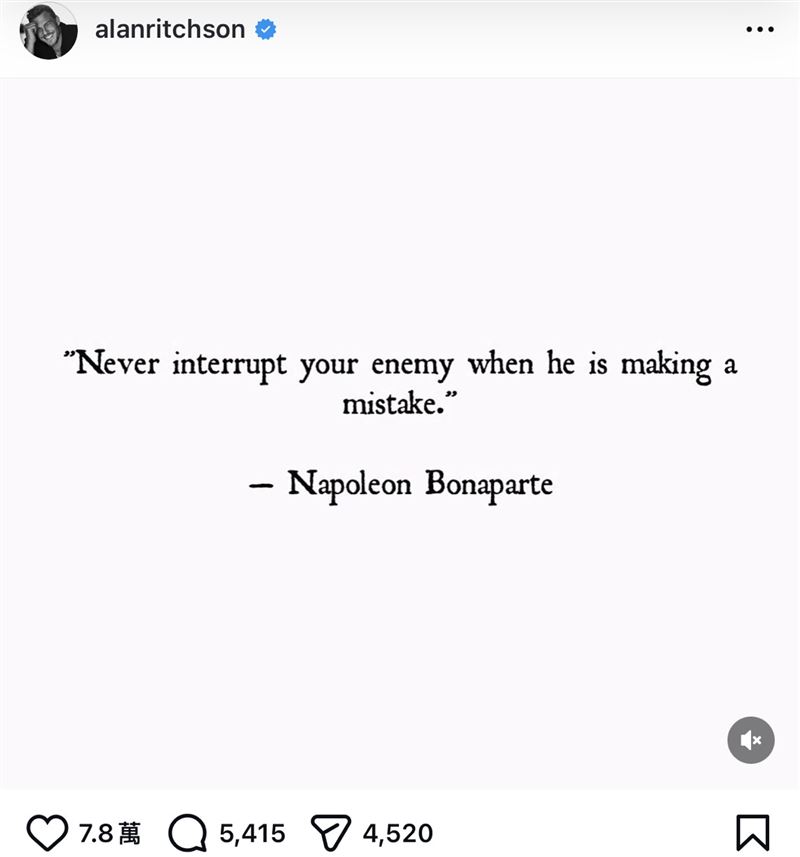Open the three-dot overflow menu
Screen dimensions: 800x857
(760, 30)
